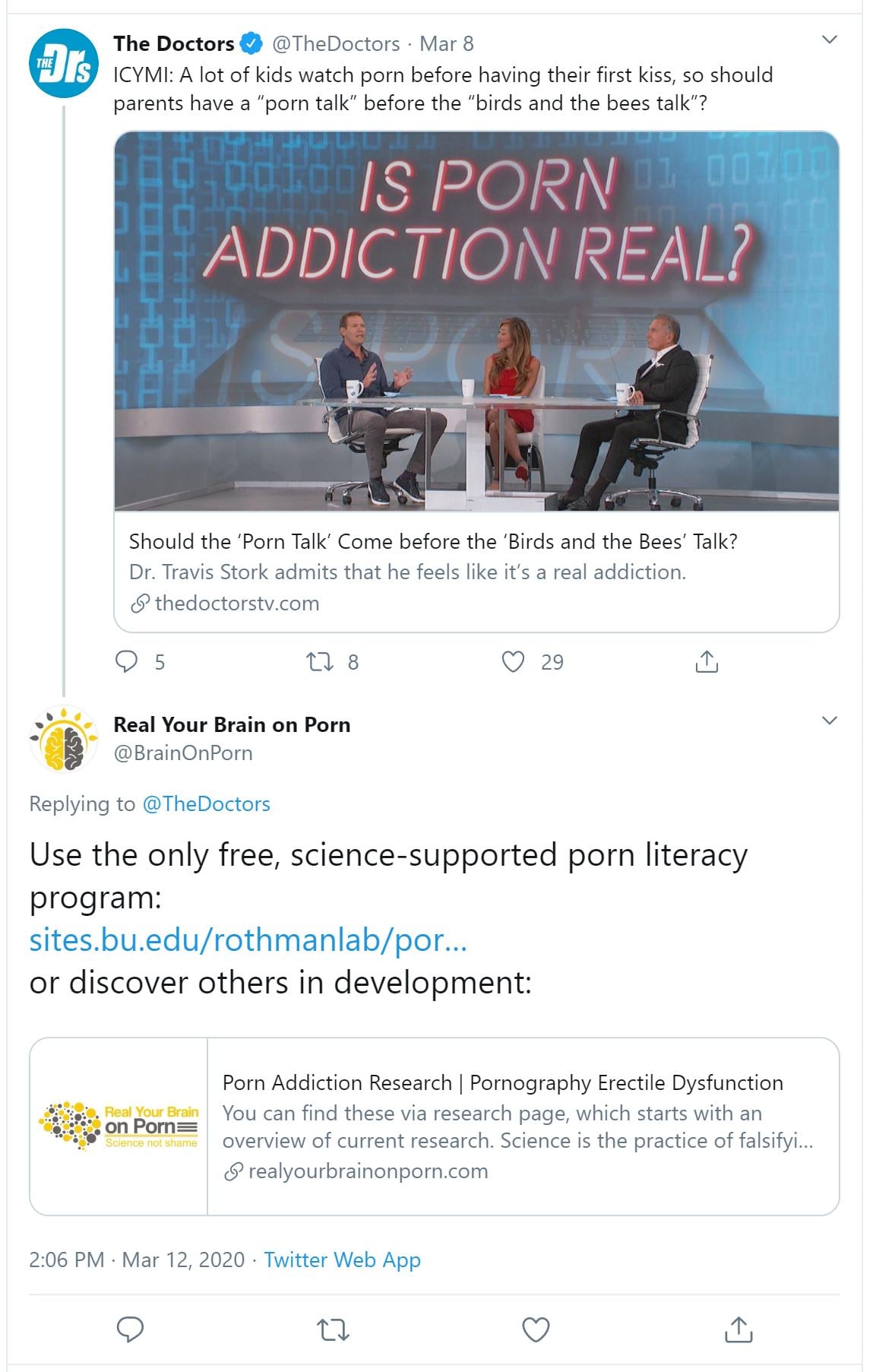The width and height of the screenshot is (876, 1372).
Task: Expand the chevron menu on @BrainOnPorn's reply
Action: click(830, 721)
